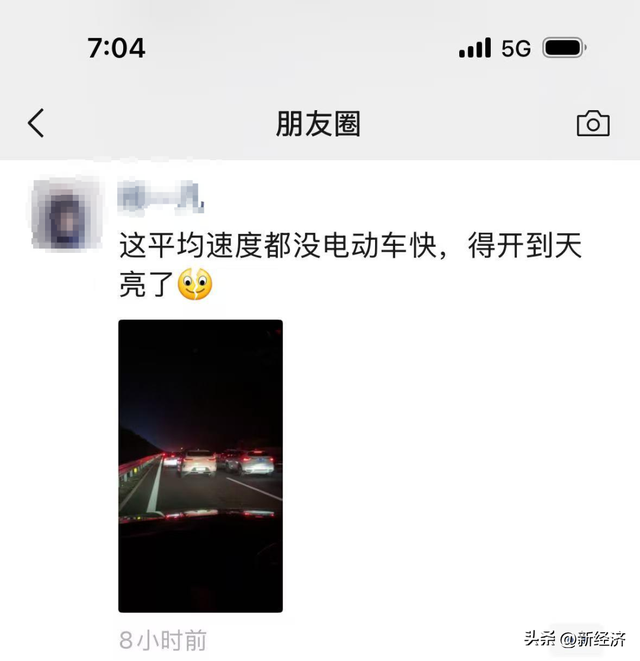Open the camera to post a moment
Screen dimensions: 640x661
(593, 124)
